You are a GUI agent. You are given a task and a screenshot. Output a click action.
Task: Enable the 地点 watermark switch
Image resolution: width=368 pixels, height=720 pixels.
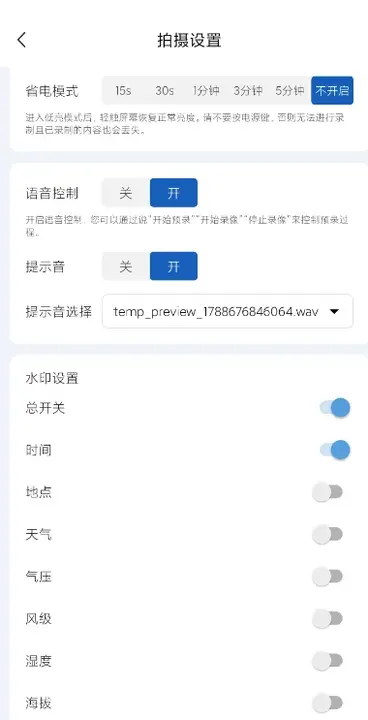click(328, 492)
